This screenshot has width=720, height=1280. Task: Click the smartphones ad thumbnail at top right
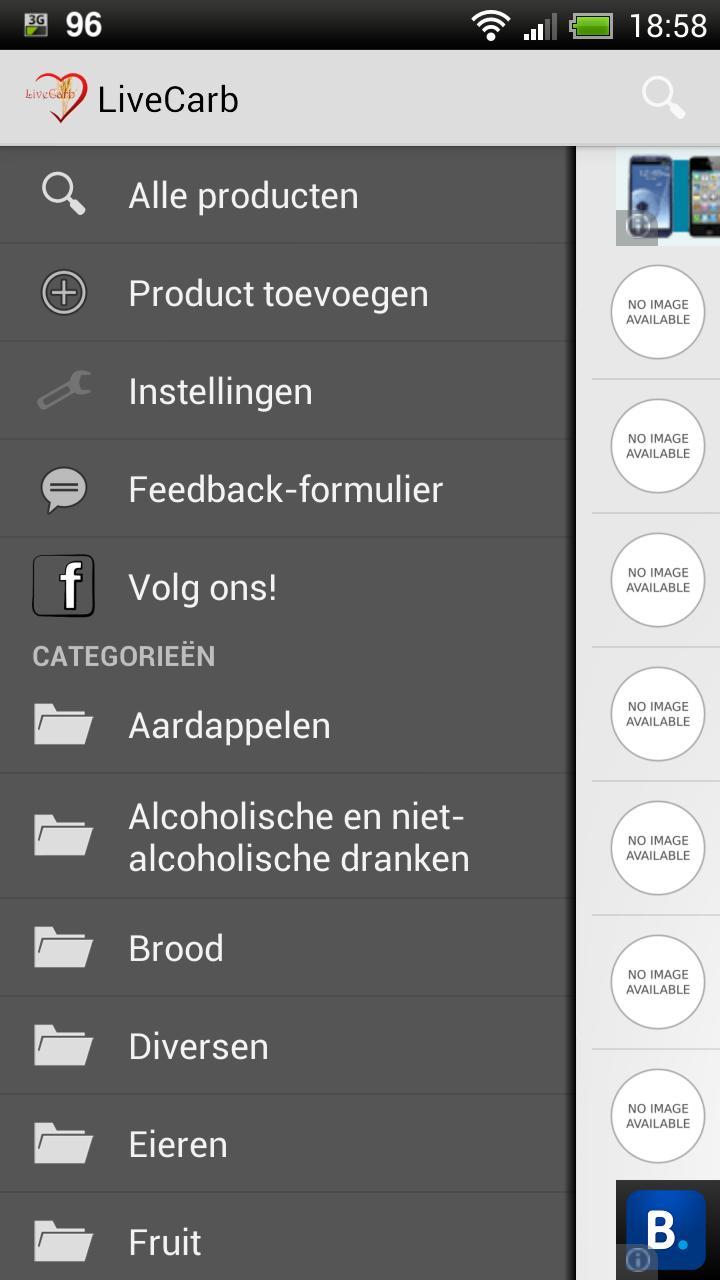tap(668, 197)
